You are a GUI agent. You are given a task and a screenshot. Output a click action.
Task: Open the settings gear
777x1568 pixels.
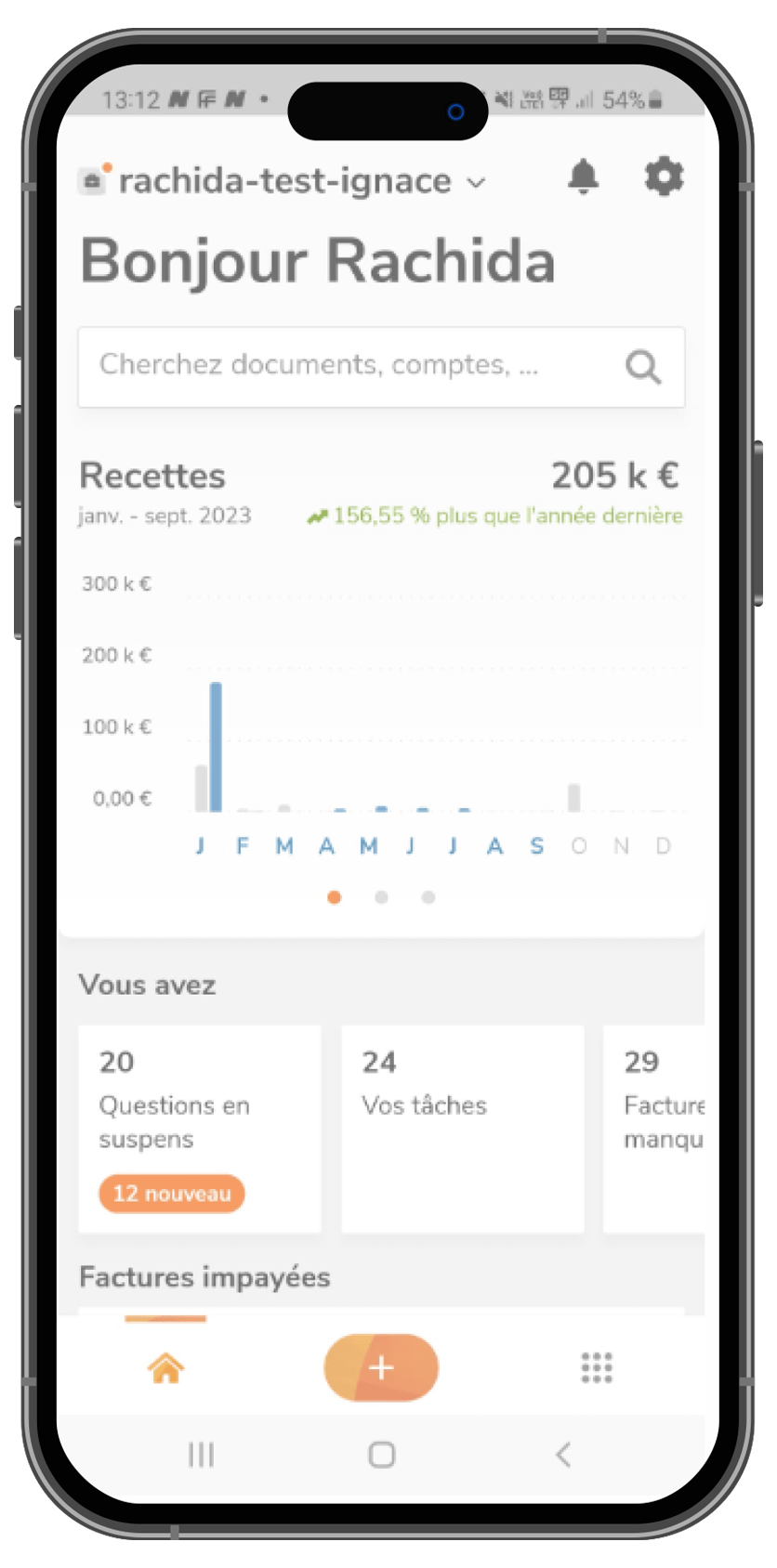[x=664, y=176]
